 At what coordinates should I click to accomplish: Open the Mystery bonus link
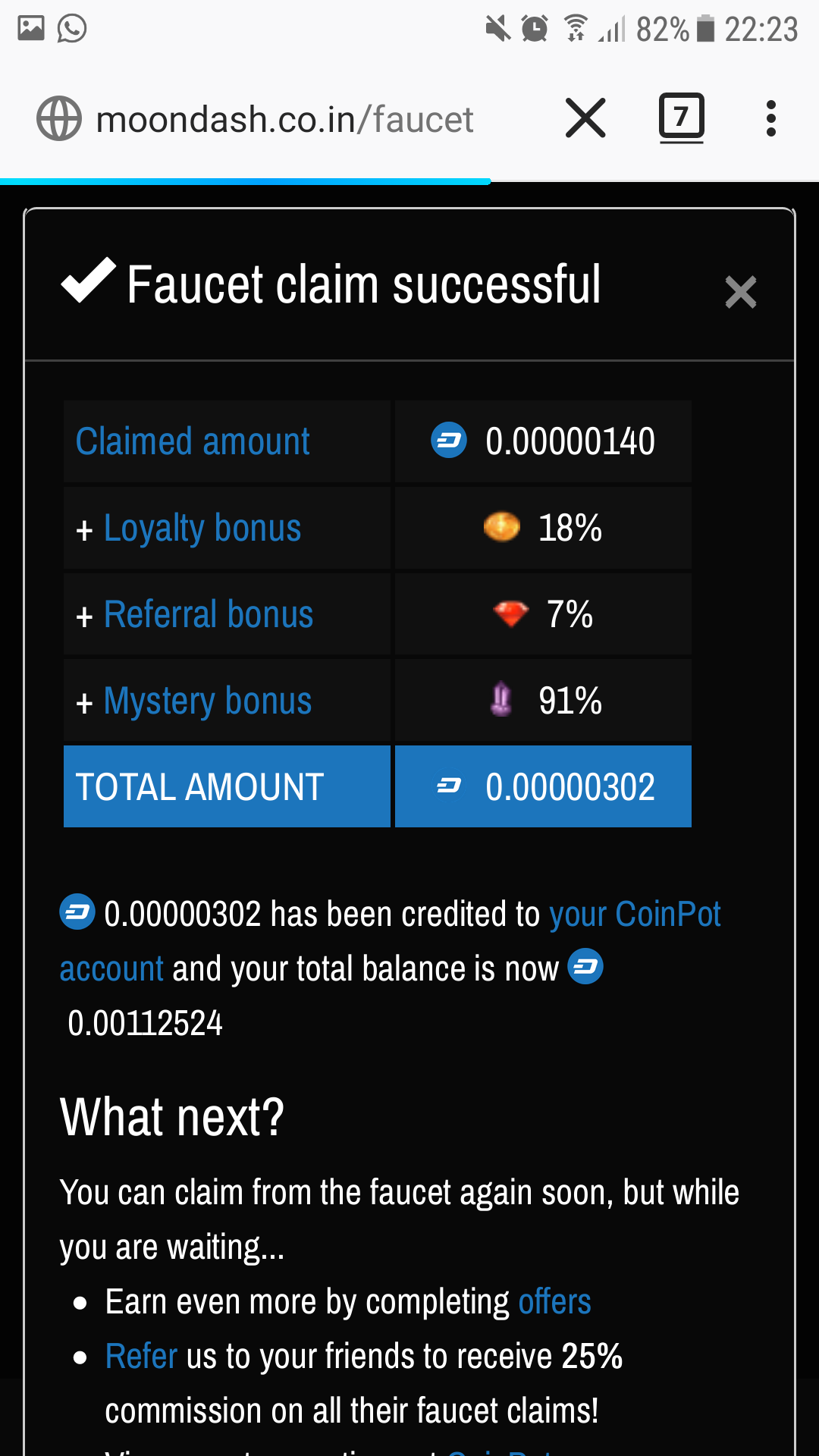click(x=208, y=701)
